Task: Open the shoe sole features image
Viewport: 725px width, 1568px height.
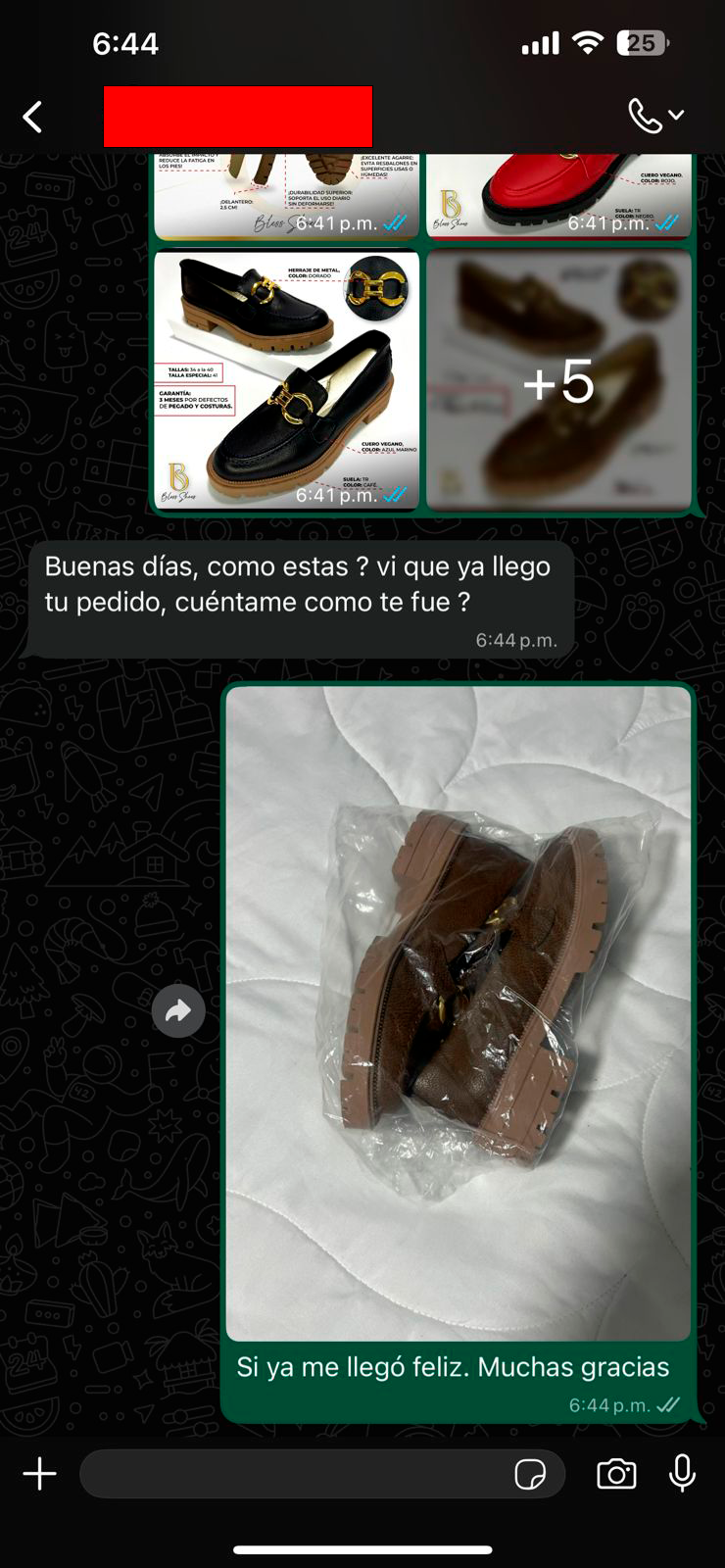Action: click(x=286, y=196)
